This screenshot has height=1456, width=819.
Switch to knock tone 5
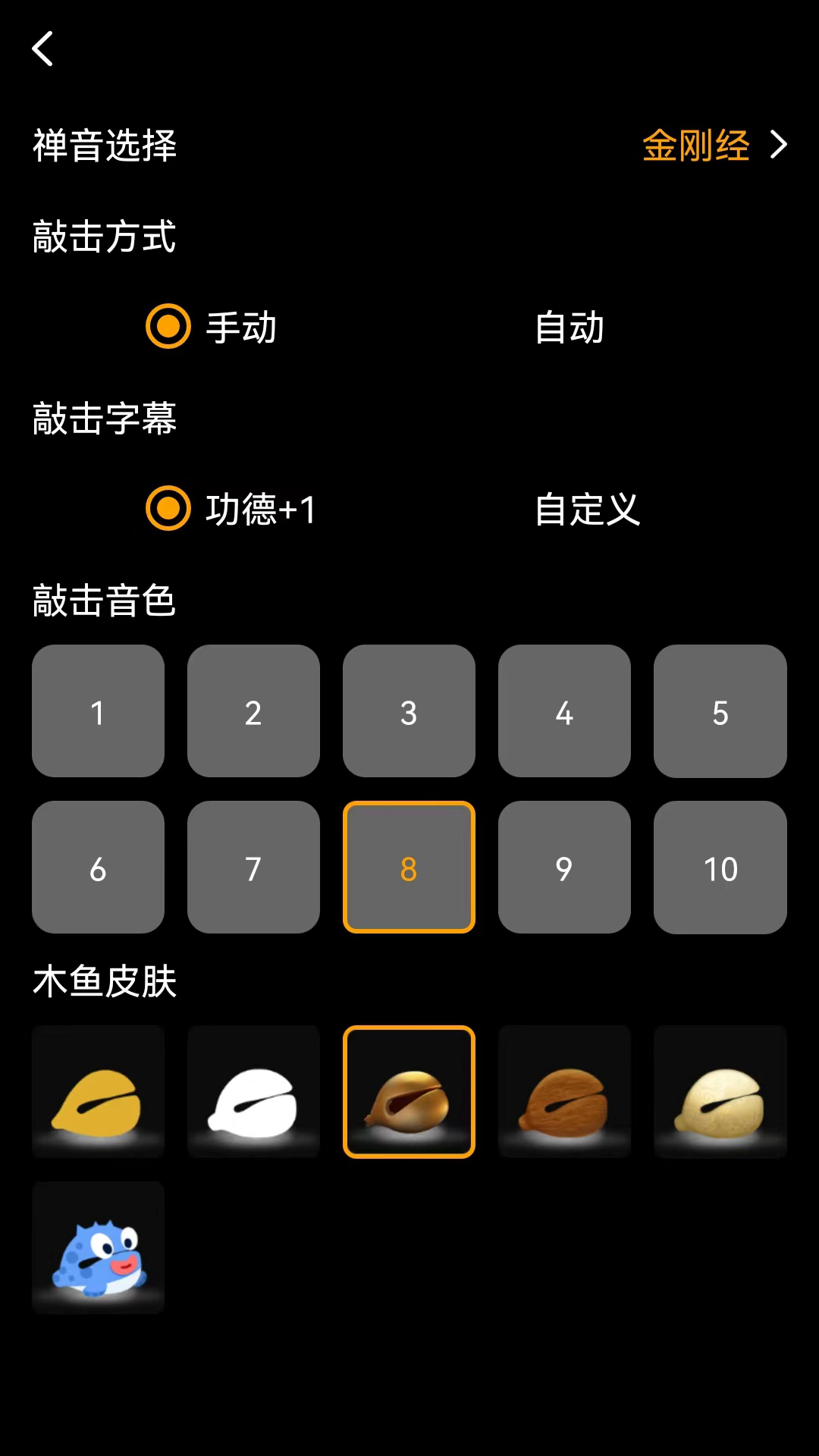(720, 711)
